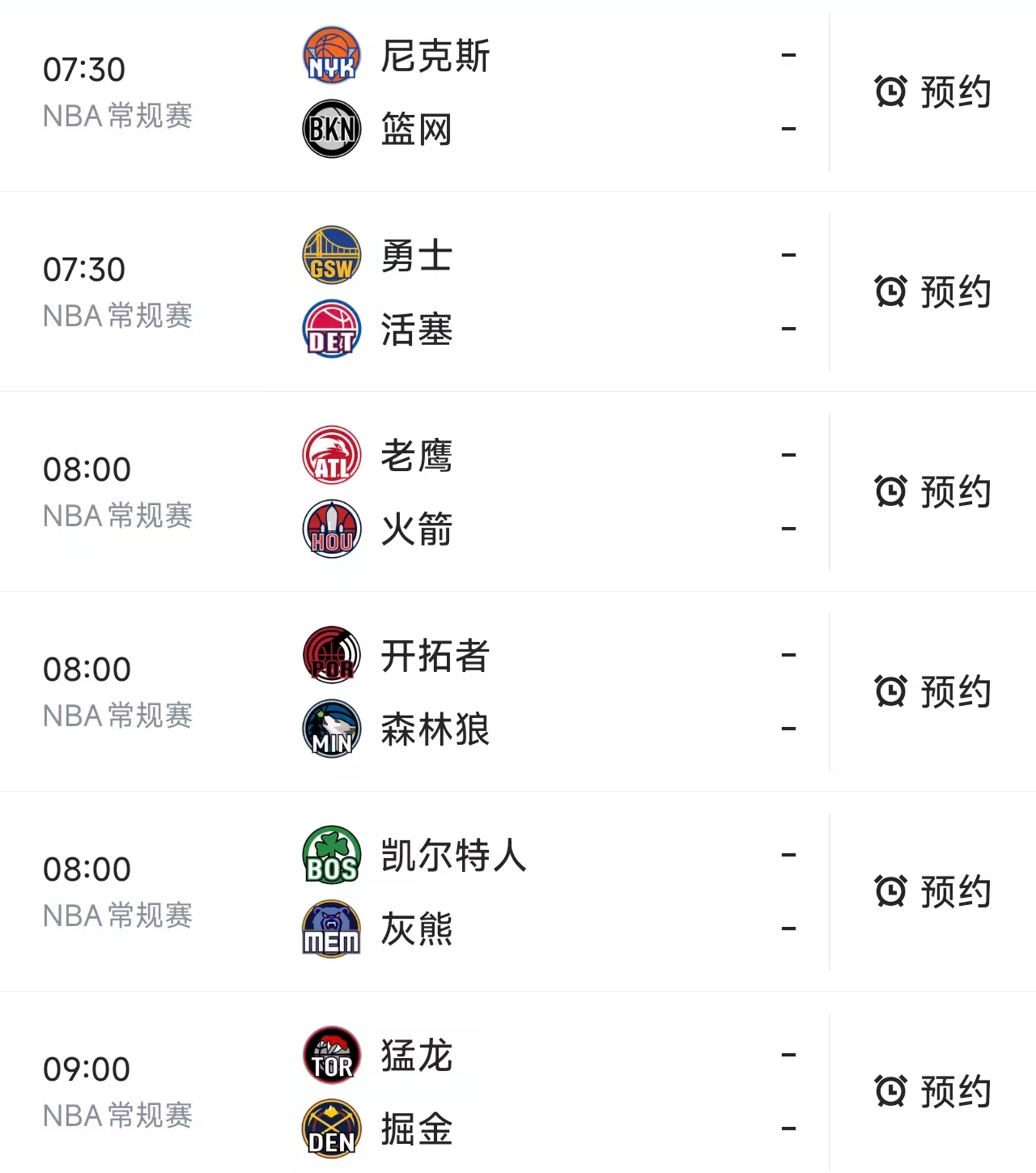
Task: Click the 09:00 game start time
Action: point(87,1068)
